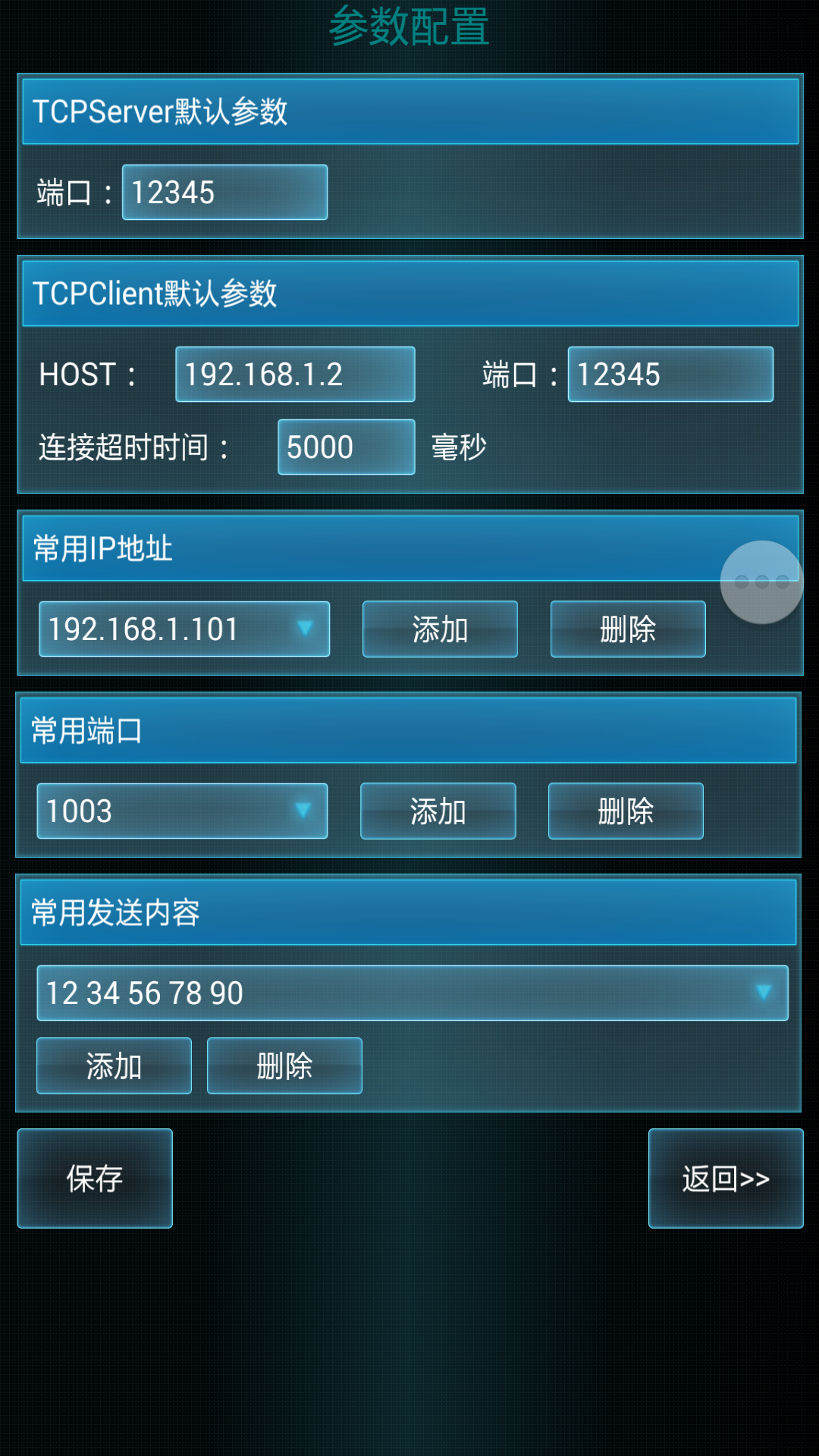Screen dimensions: 819x1456
Task: Expand the common IP address dropdown
Action: point(184,629)
